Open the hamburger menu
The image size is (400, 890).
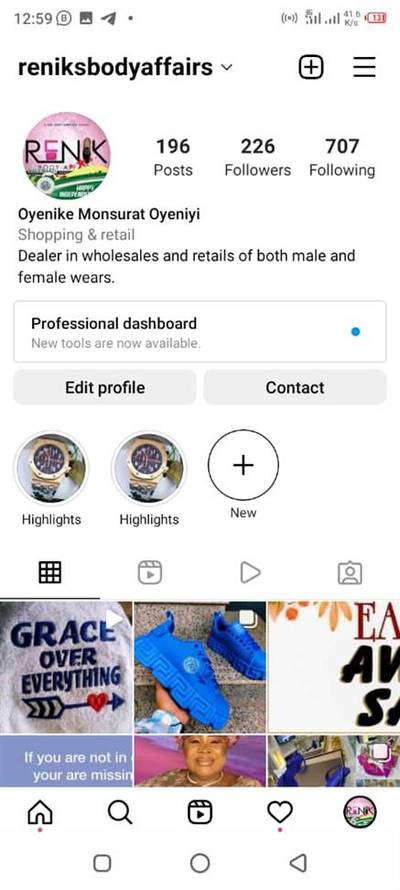coord(364,68)
